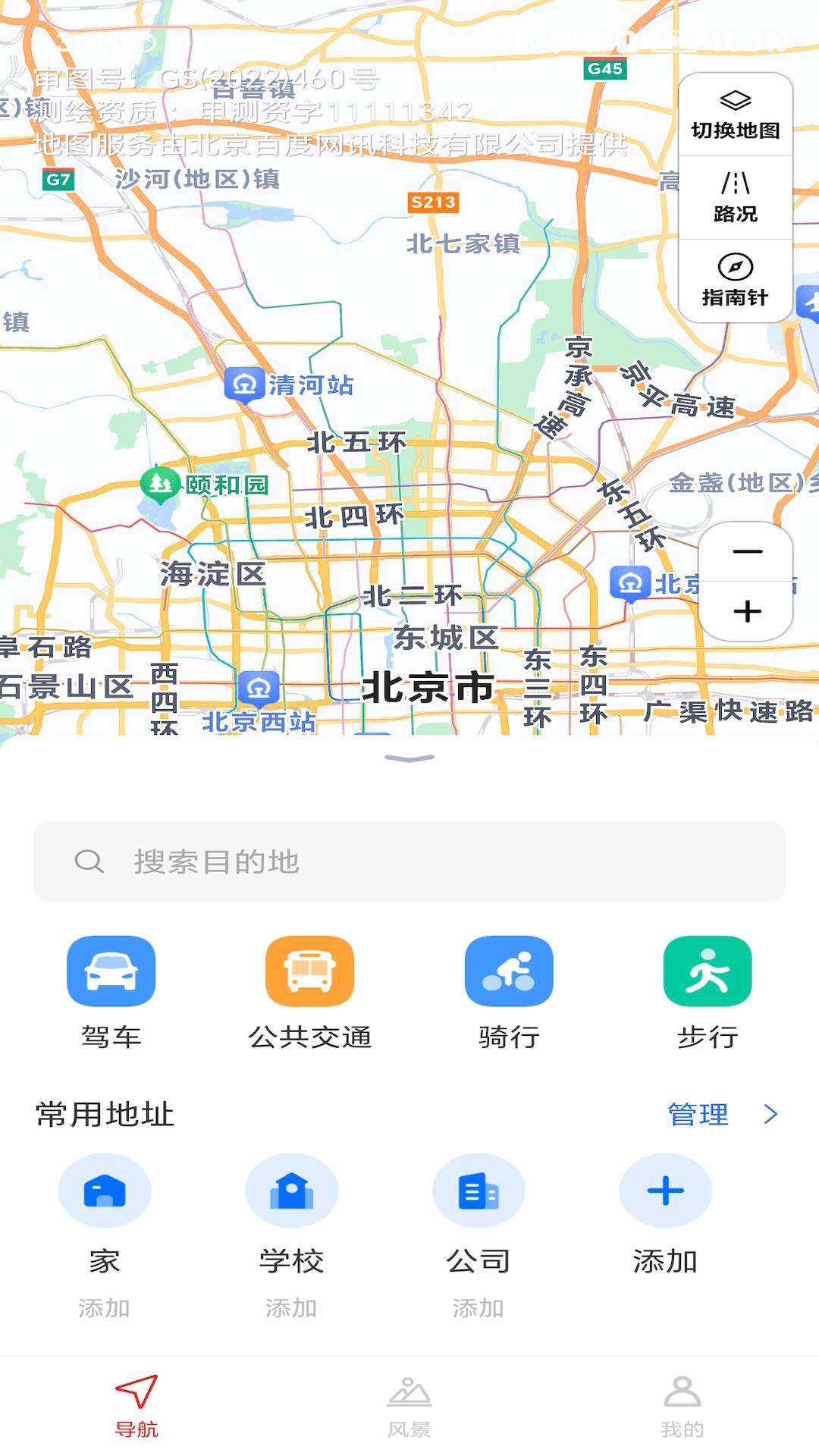Open the 切换地图 map type switcher
This screenshot has height=1456, width=819.
[734, 108]
